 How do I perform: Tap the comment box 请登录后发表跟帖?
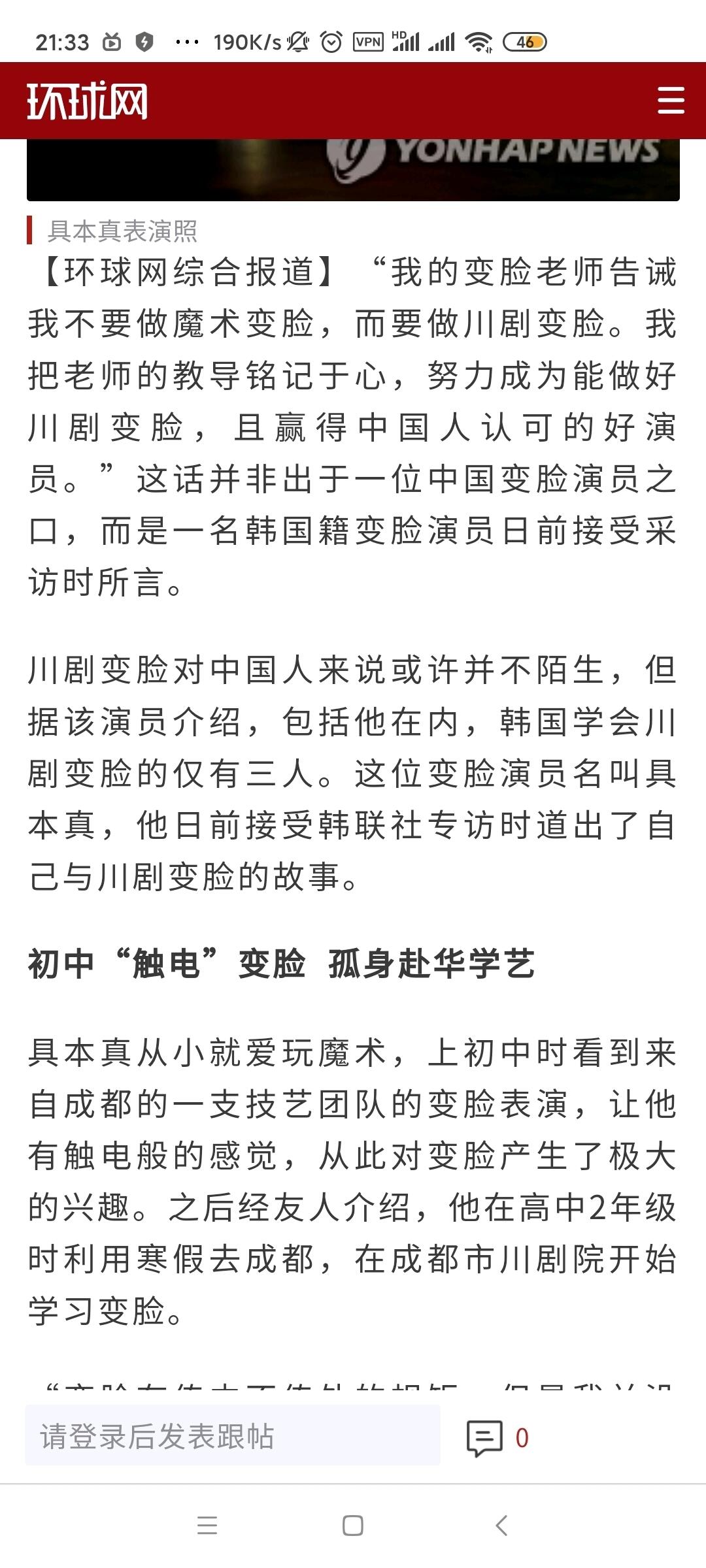233,1437
